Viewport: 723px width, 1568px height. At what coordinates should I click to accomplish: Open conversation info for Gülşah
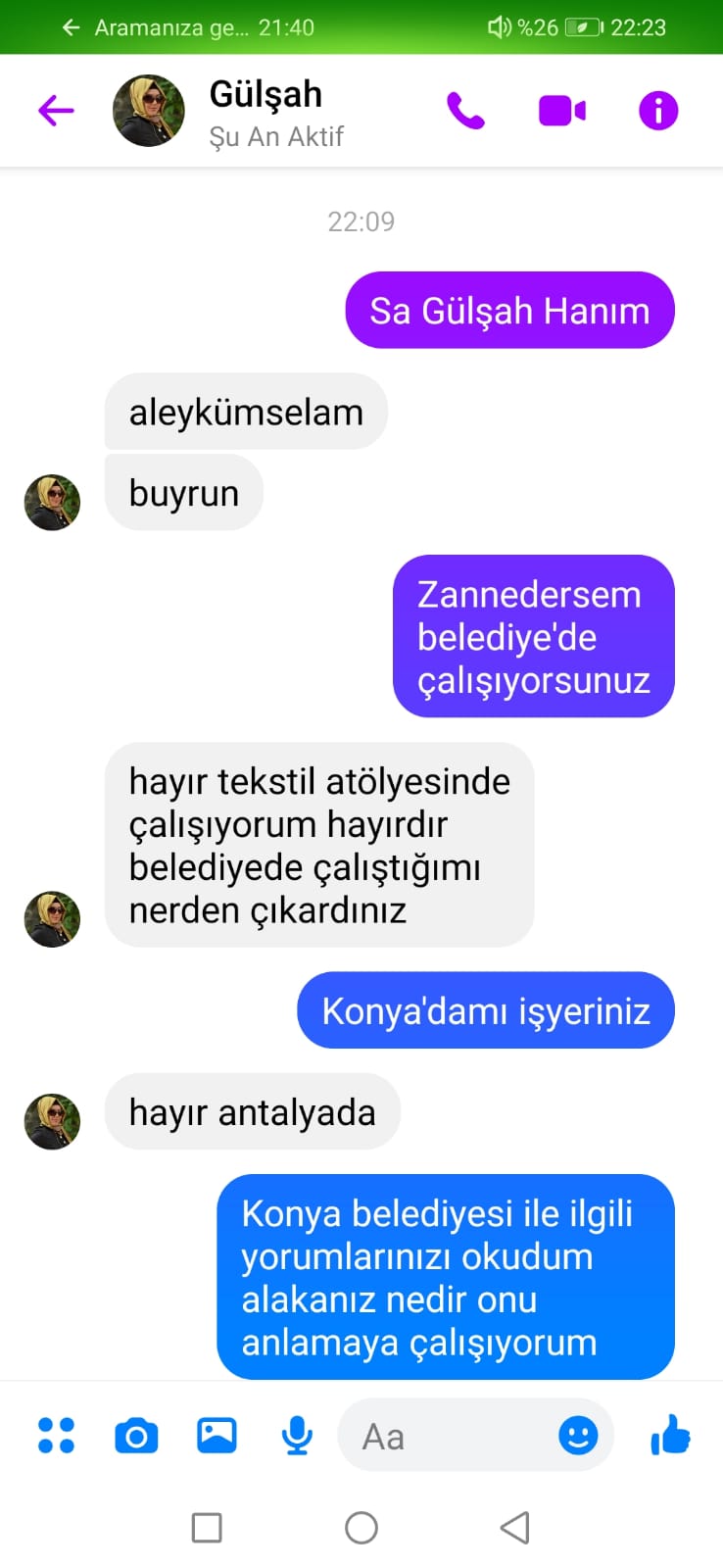click(657, 111)
